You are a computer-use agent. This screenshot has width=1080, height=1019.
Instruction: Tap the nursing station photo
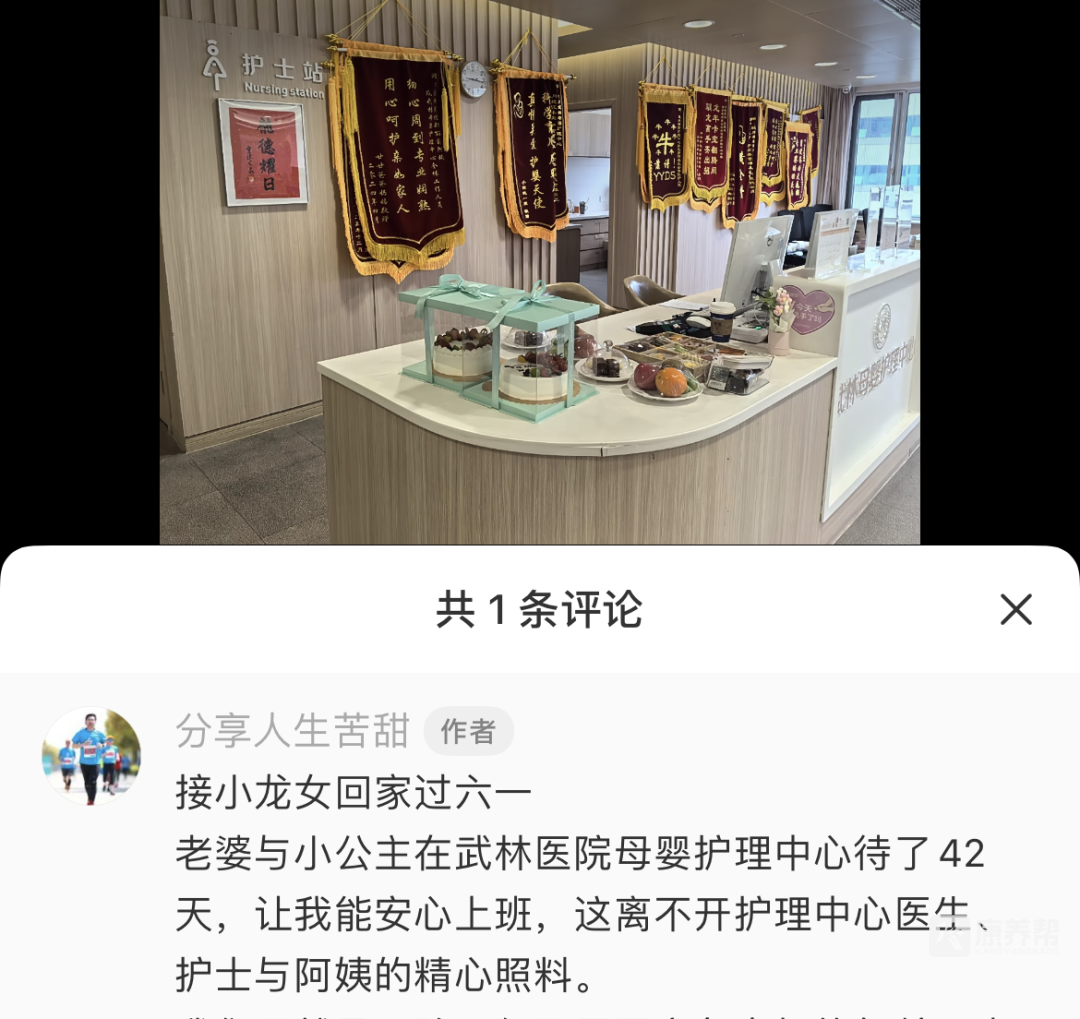(540, 272)
